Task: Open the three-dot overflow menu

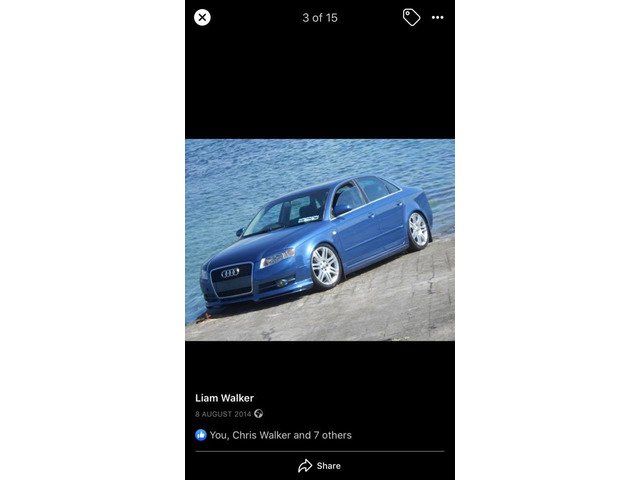Action: click(438, 17)
